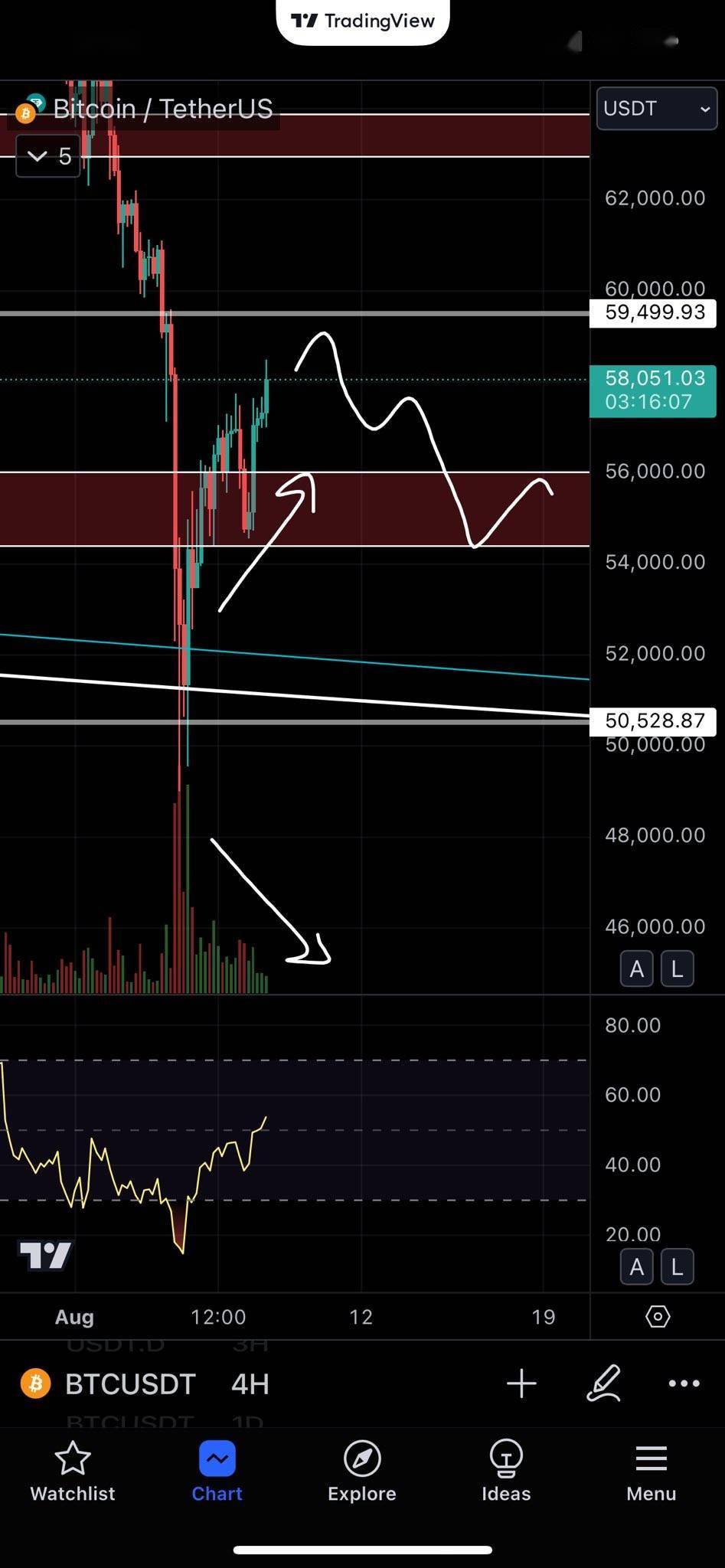Tap the plus icon to add to chart
This screenshot has width=725, height=1568.
521,1383
